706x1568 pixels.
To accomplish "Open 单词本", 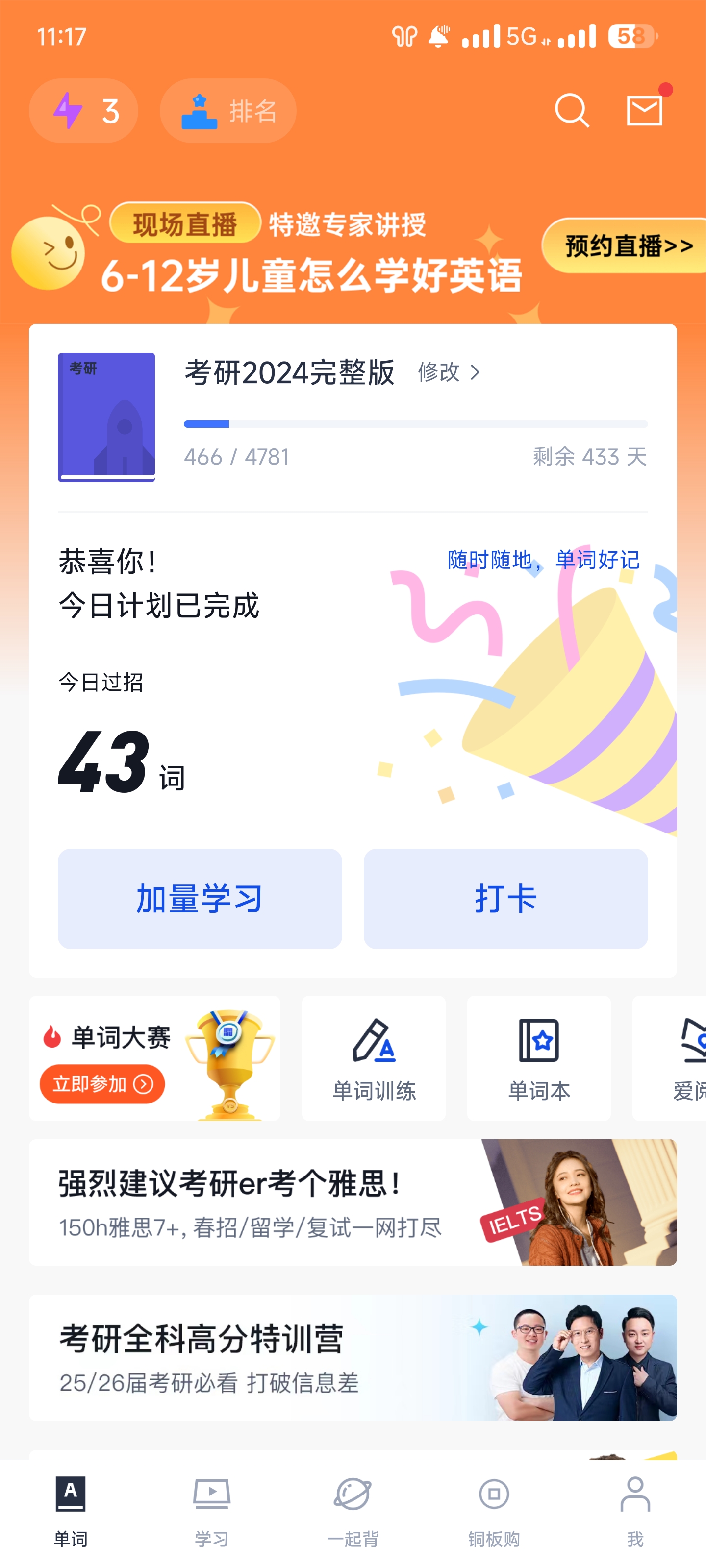I will click(x=539, y=1058).
